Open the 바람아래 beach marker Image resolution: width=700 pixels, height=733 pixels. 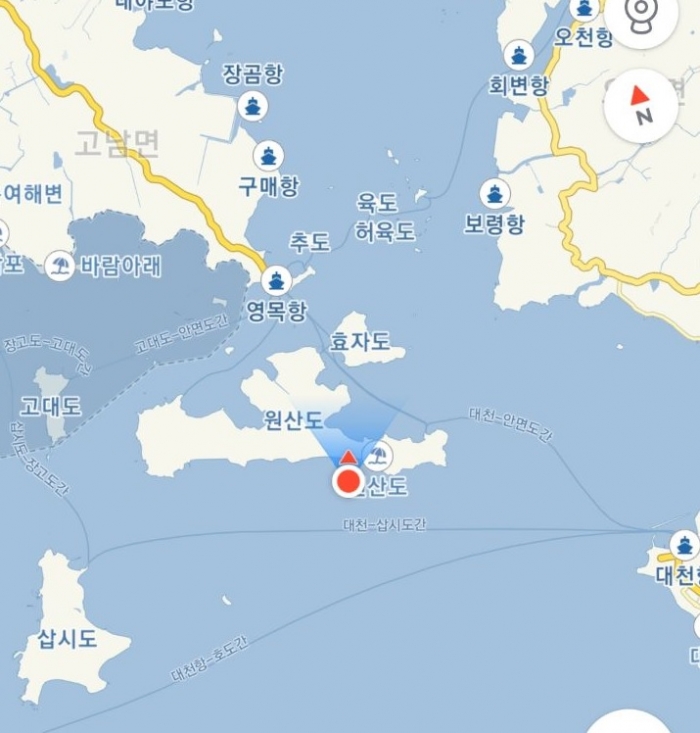coord(60,266)
